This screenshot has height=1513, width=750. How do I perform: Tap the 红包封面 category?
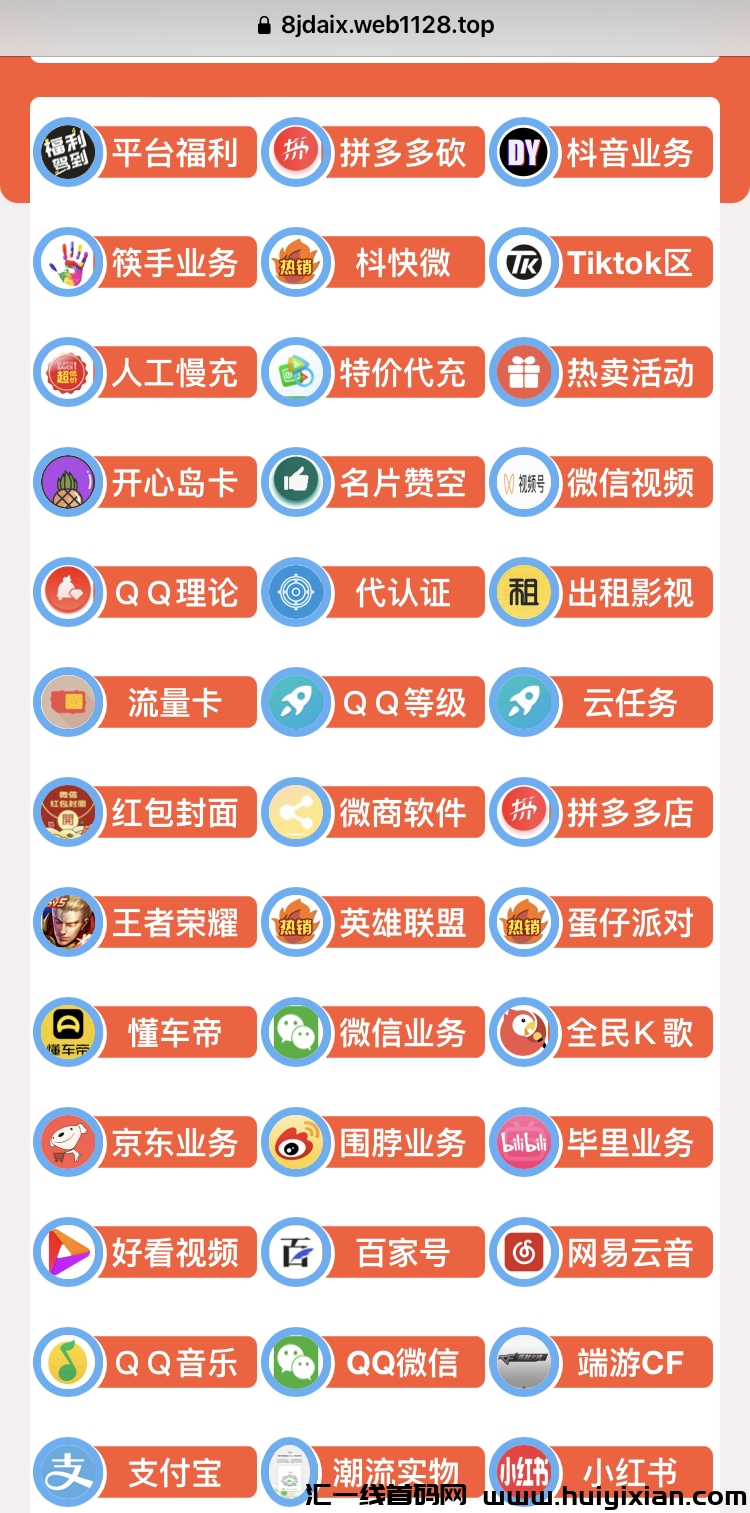pyautogui.click(x=145, y=812)
